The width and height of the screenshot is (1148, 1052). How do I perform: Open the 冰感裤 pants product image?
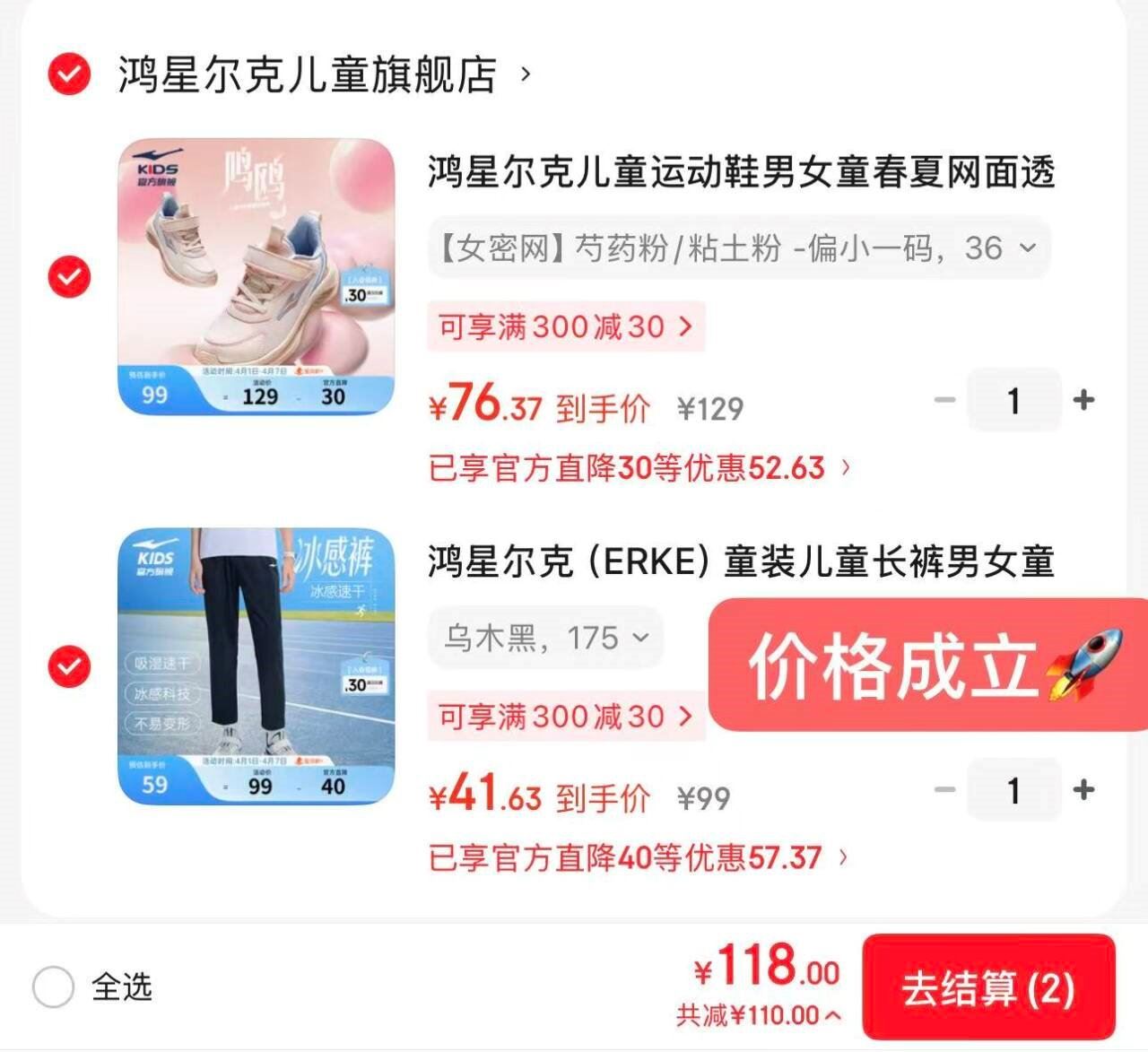click(257, 666)
